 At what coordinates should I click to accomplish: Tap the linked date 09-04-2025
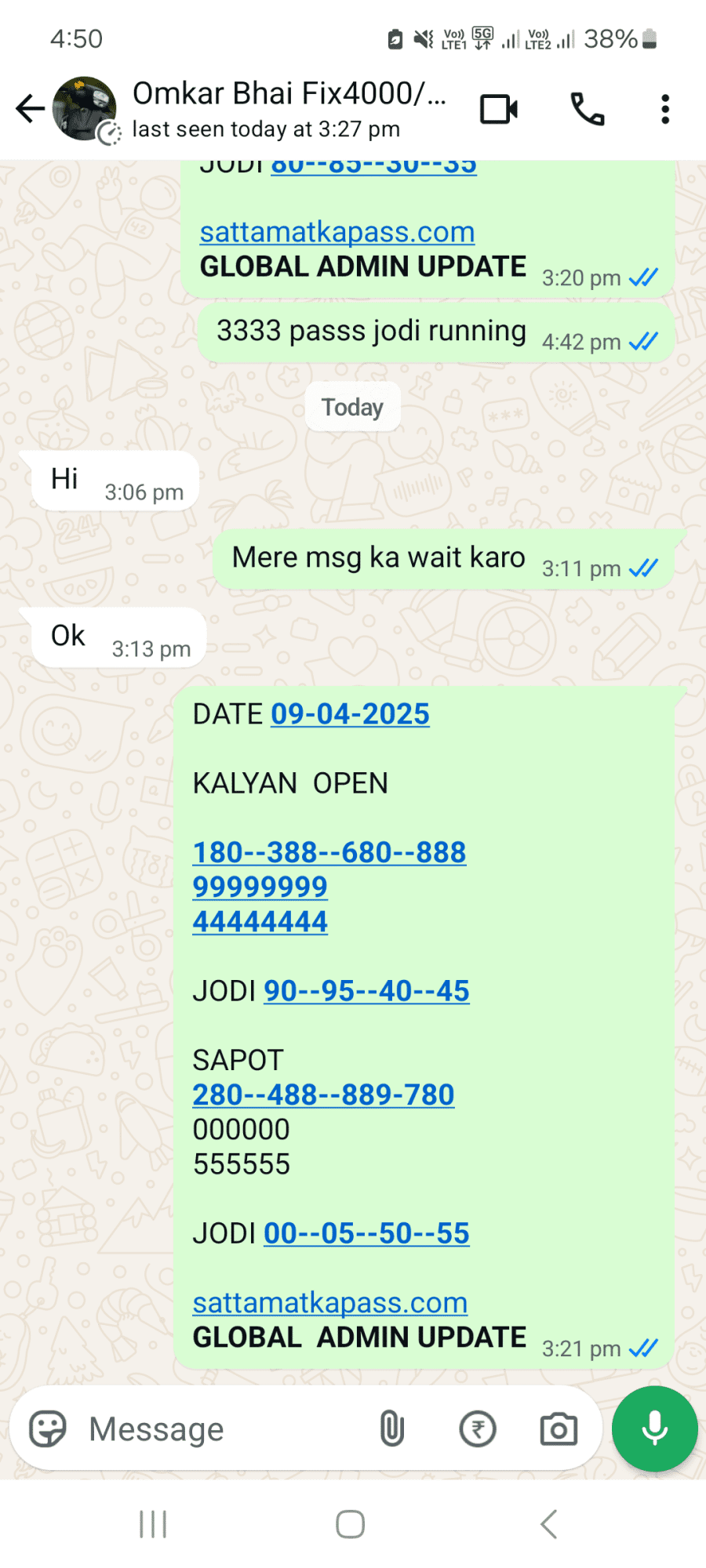(351, 714)
